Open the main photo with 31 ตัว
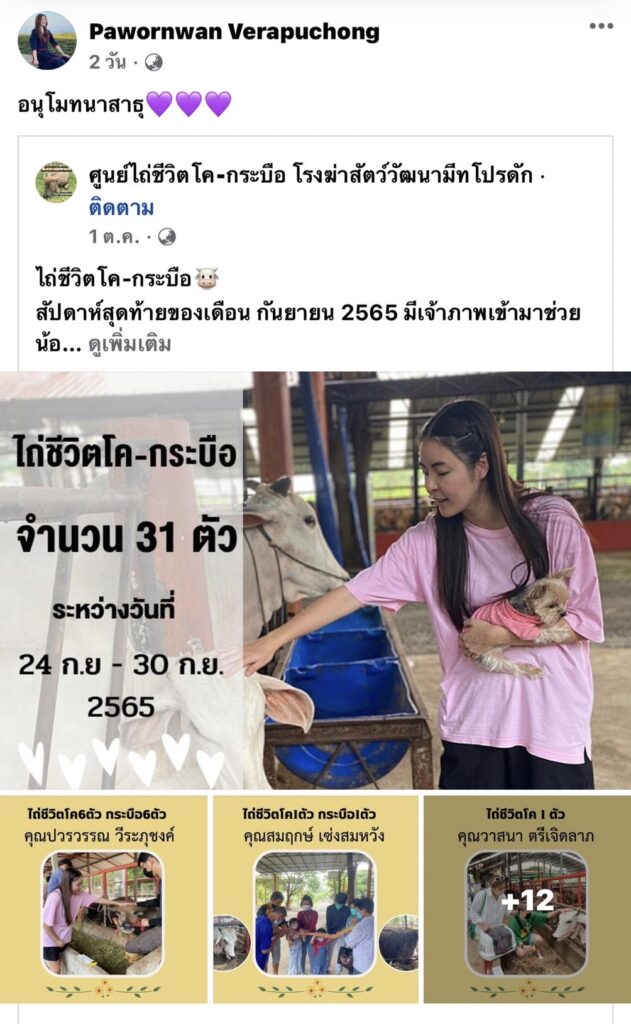The height and width of the screenshot is (1024, 631). pos(315,580)
